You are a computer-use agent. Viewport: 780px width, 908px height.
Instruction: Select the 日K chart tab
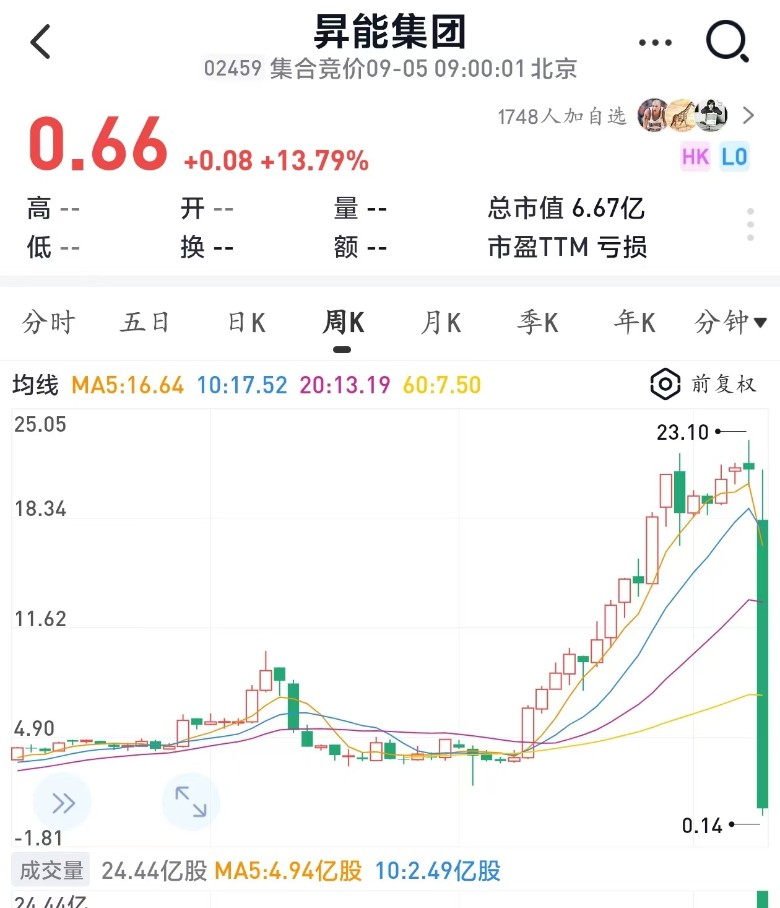tap(246, 322)
